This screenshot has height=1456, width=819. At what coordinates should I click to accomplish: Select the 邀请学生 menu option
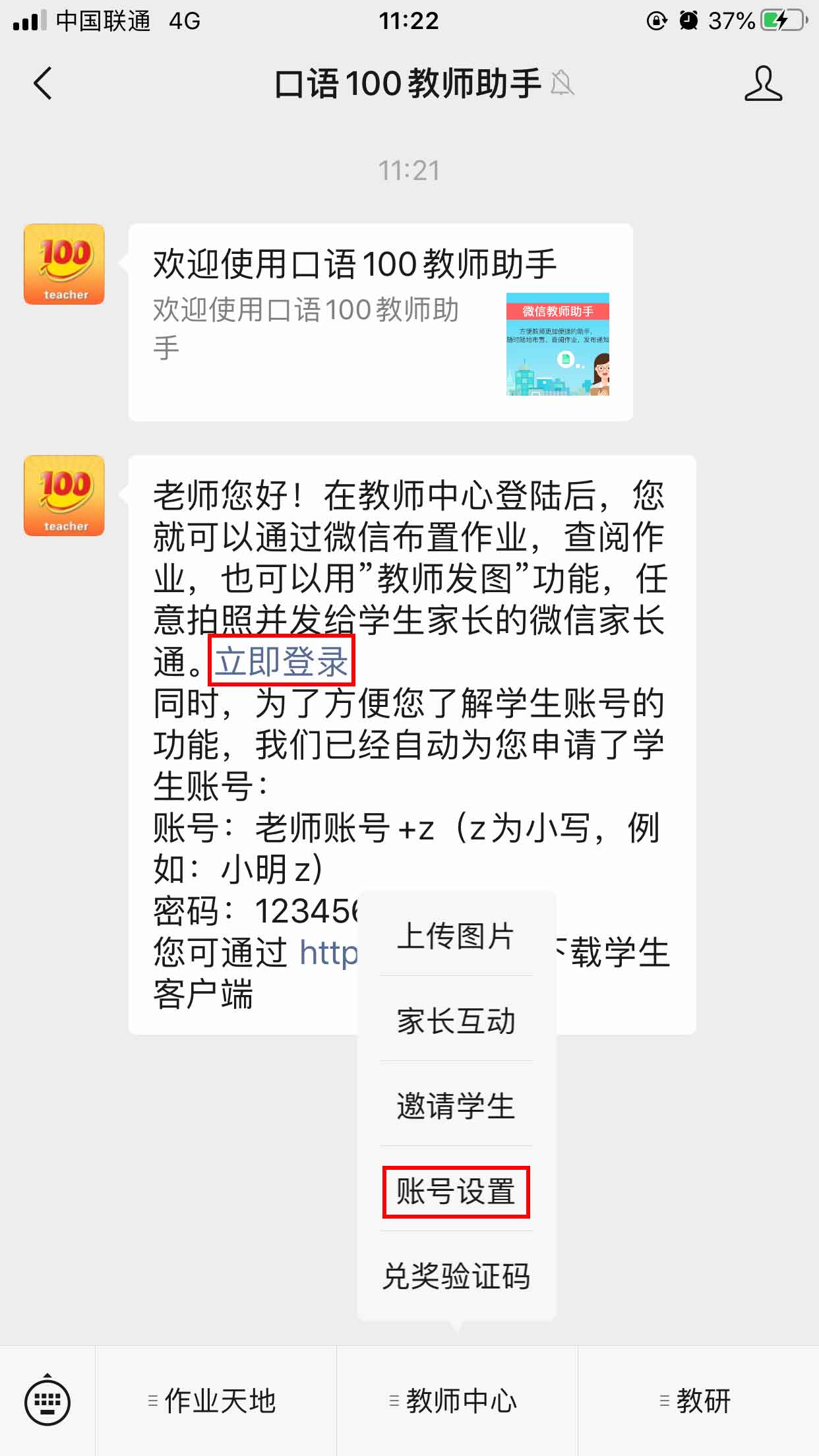456,1106
